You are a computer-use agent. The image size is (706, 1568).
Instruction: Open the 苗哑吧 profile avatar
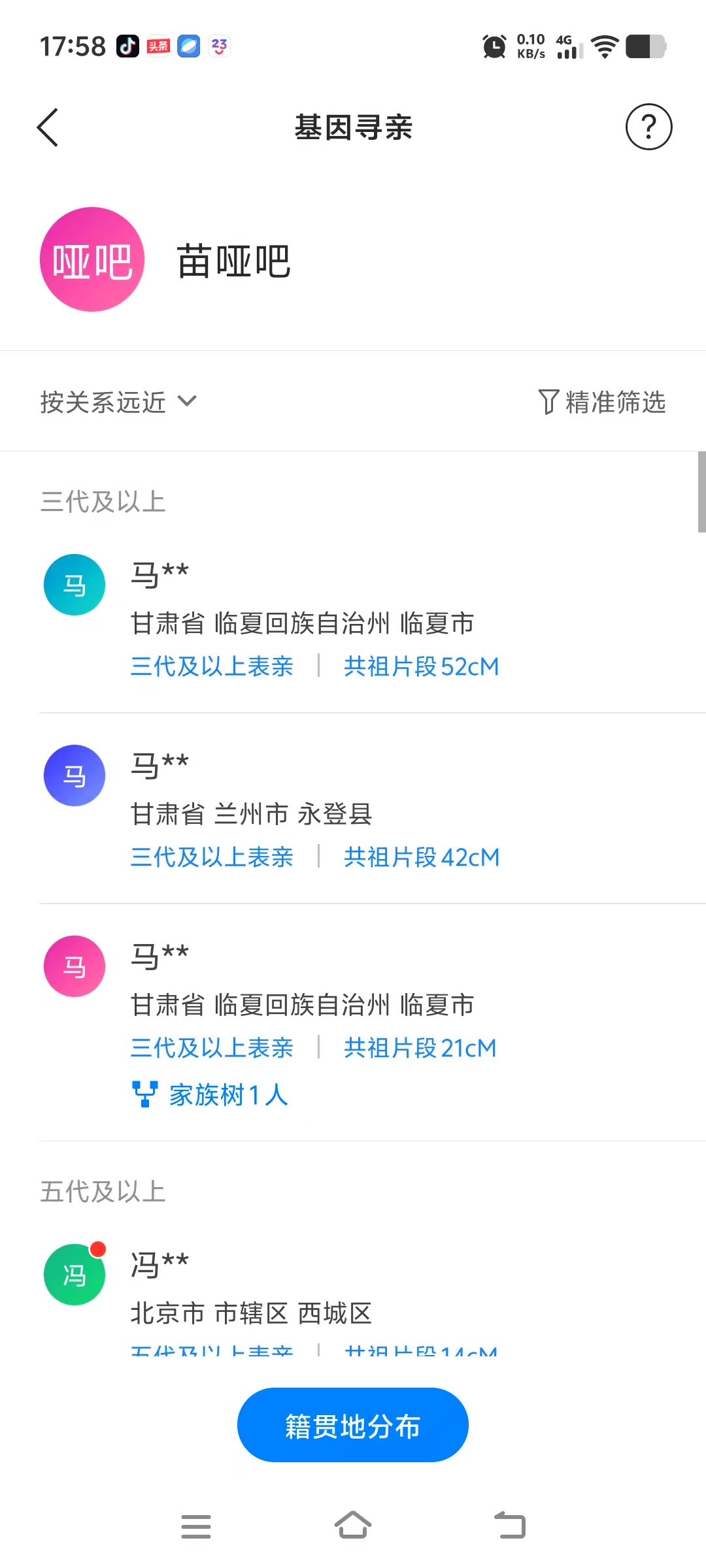point(92,259)
